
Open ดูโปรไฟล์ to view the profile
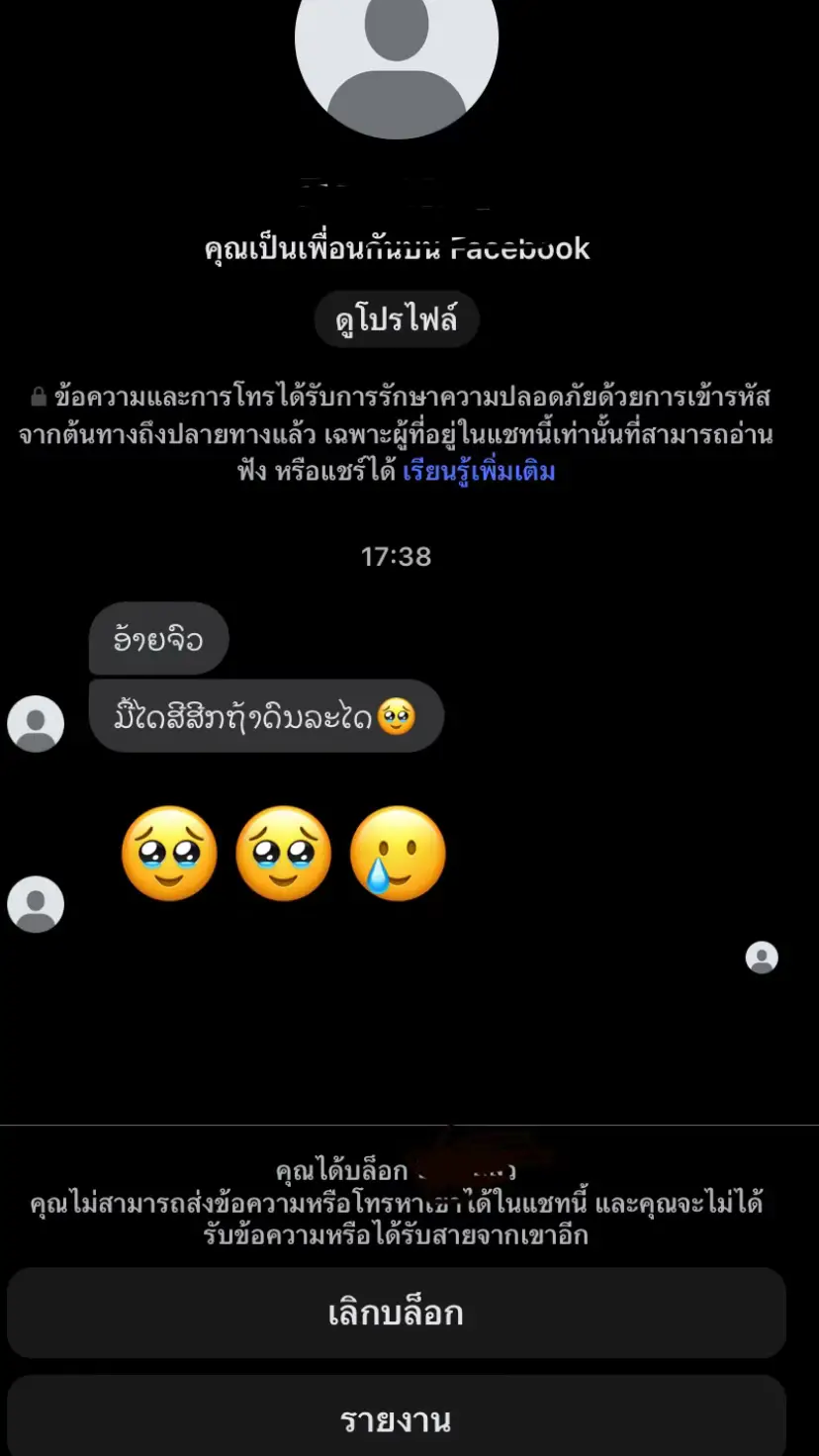(397, 319)
